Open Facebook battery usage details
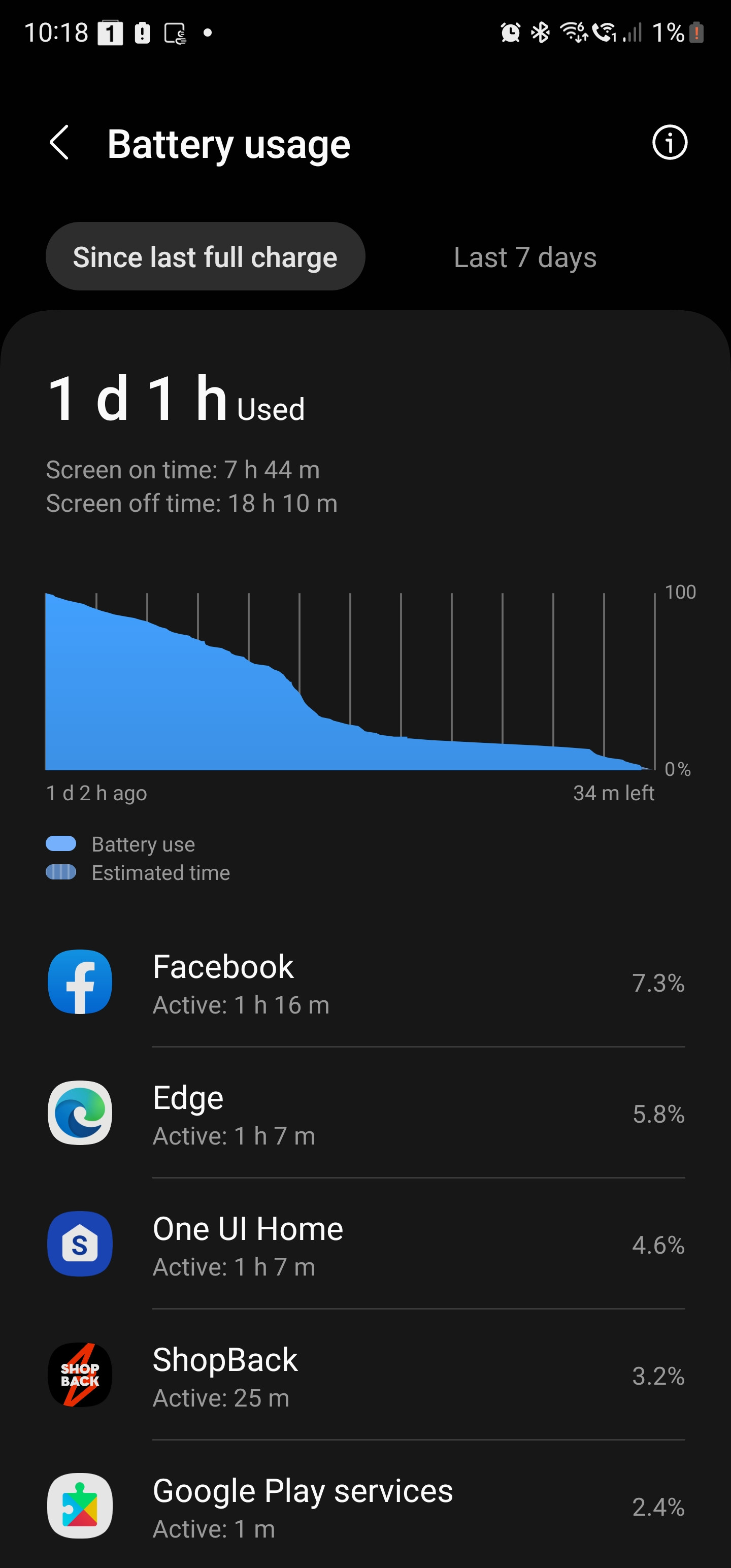731x1568 pixels. click(365, 983)
